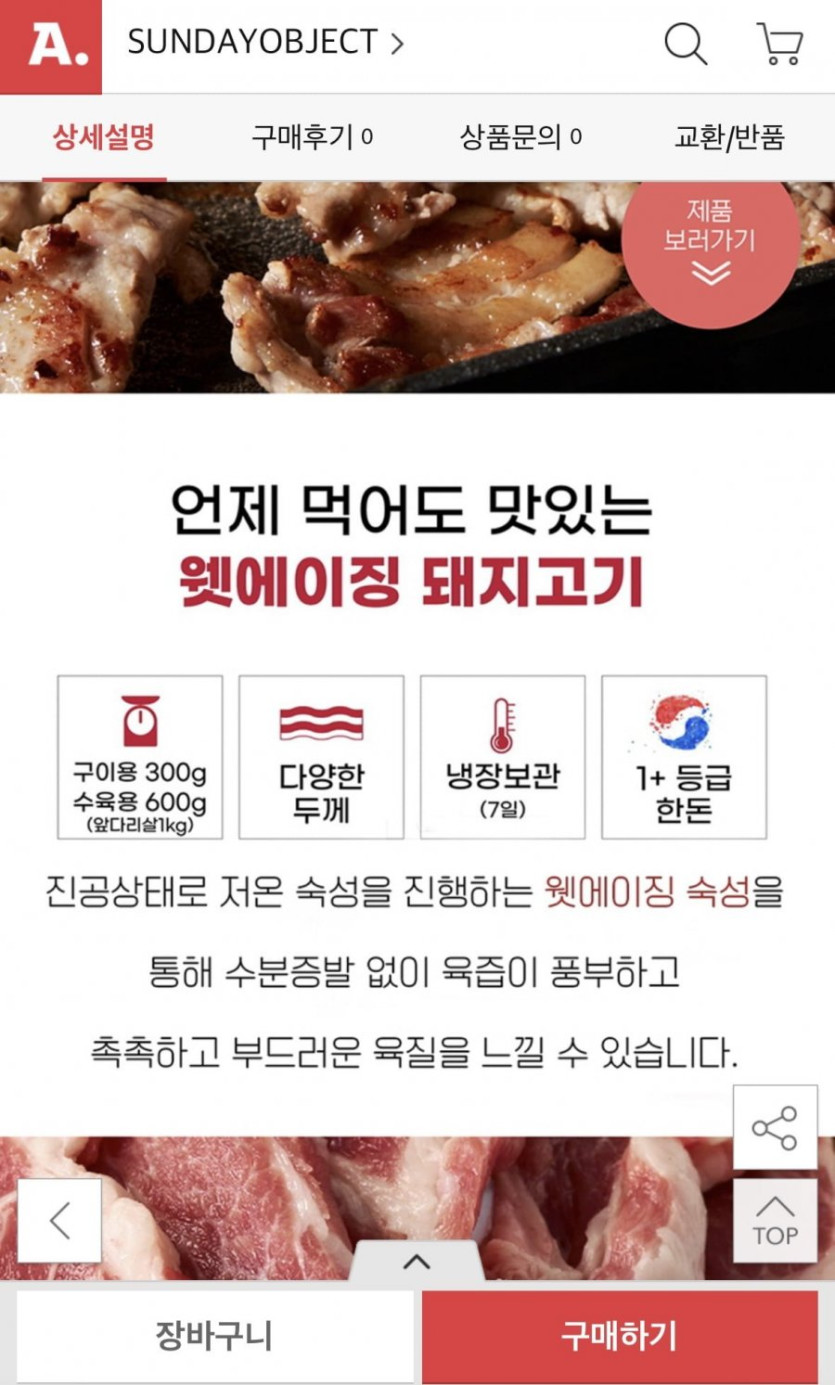Go back with the left arrow button
This screenshot has width=835, height=1385.
point(59,1220)
